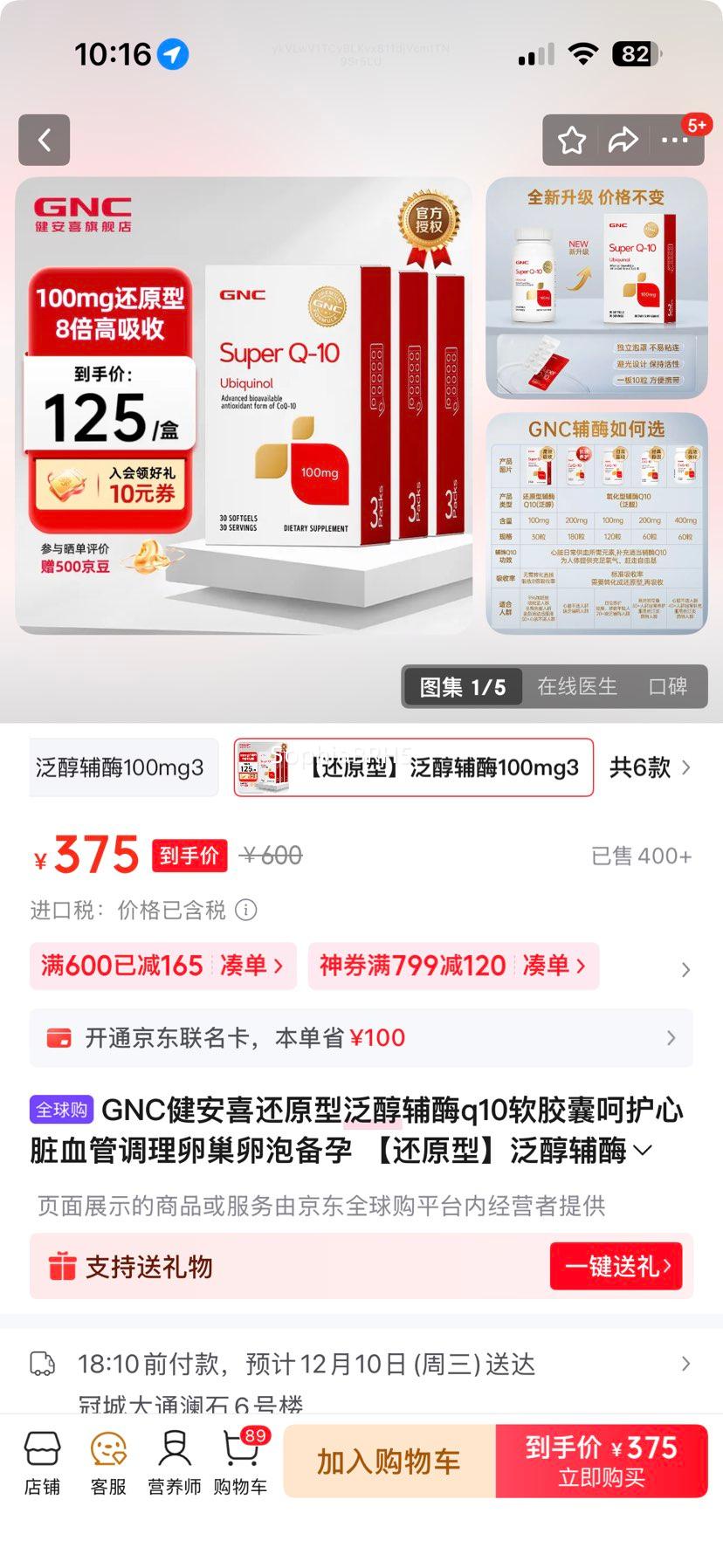723x1568 pixels.
Task: Open delivery details via the arrow
Action: tap(687, 1363)
